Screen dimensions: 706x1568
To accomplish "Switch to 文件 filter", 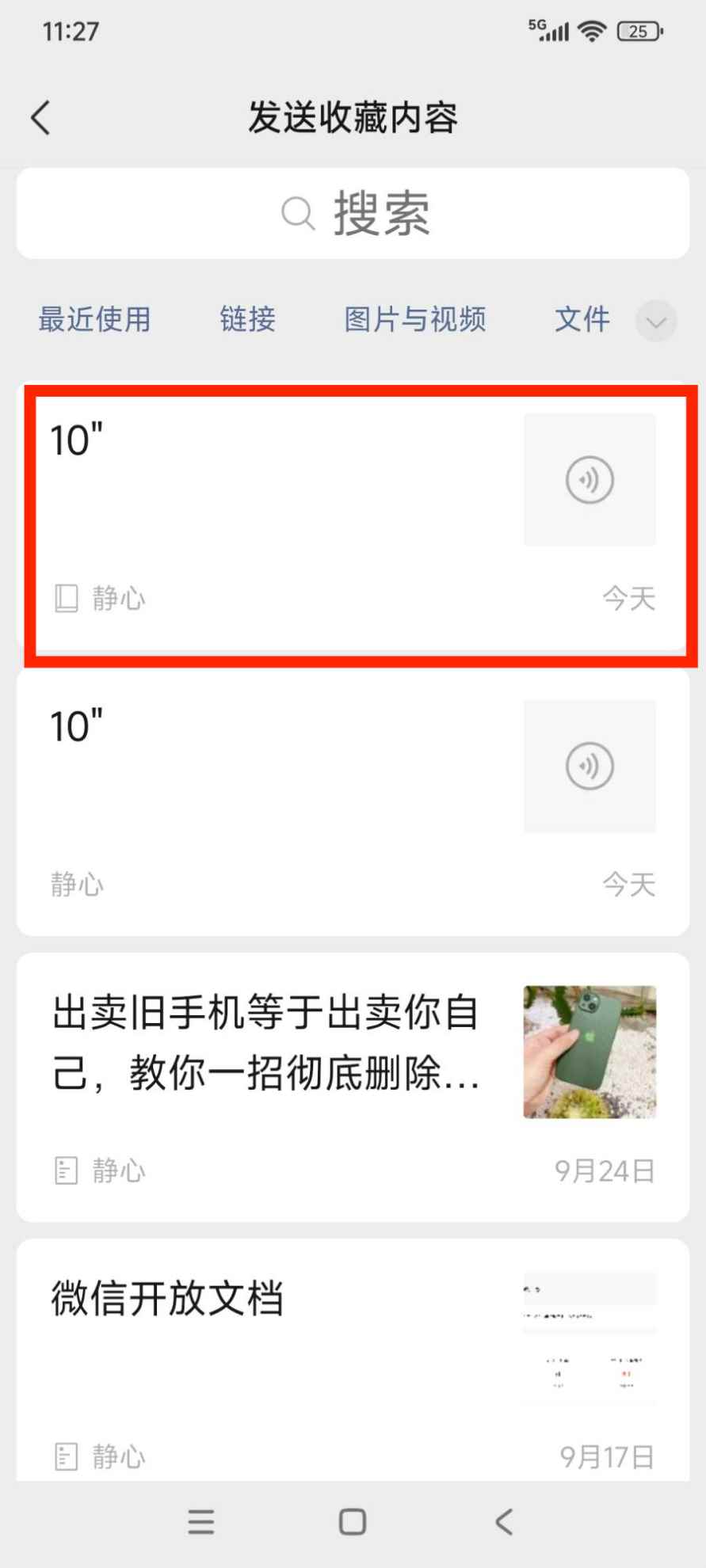I will point(582,320).
